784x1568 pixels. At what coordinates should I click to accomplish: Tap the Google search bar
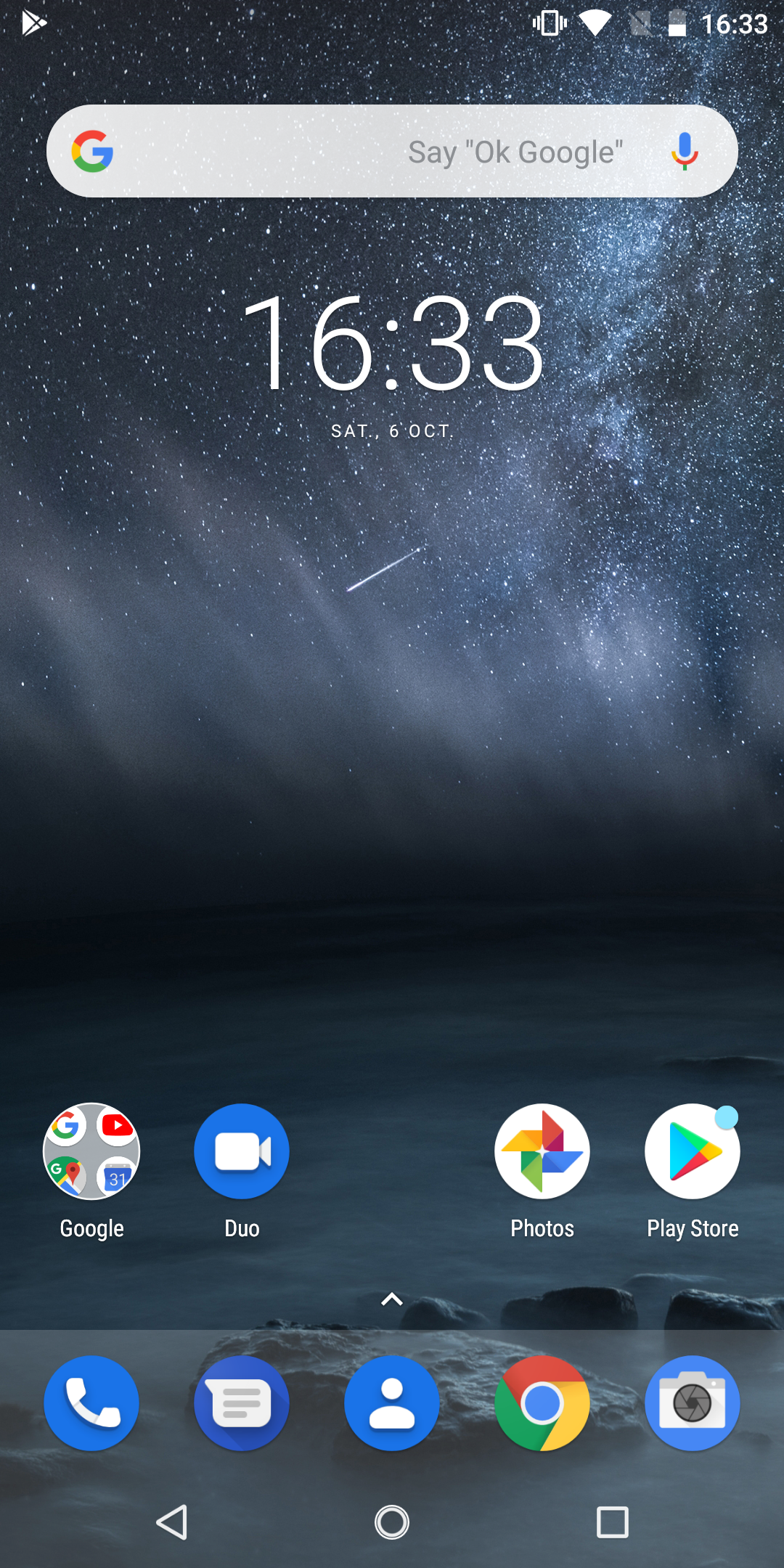(392, 151)
